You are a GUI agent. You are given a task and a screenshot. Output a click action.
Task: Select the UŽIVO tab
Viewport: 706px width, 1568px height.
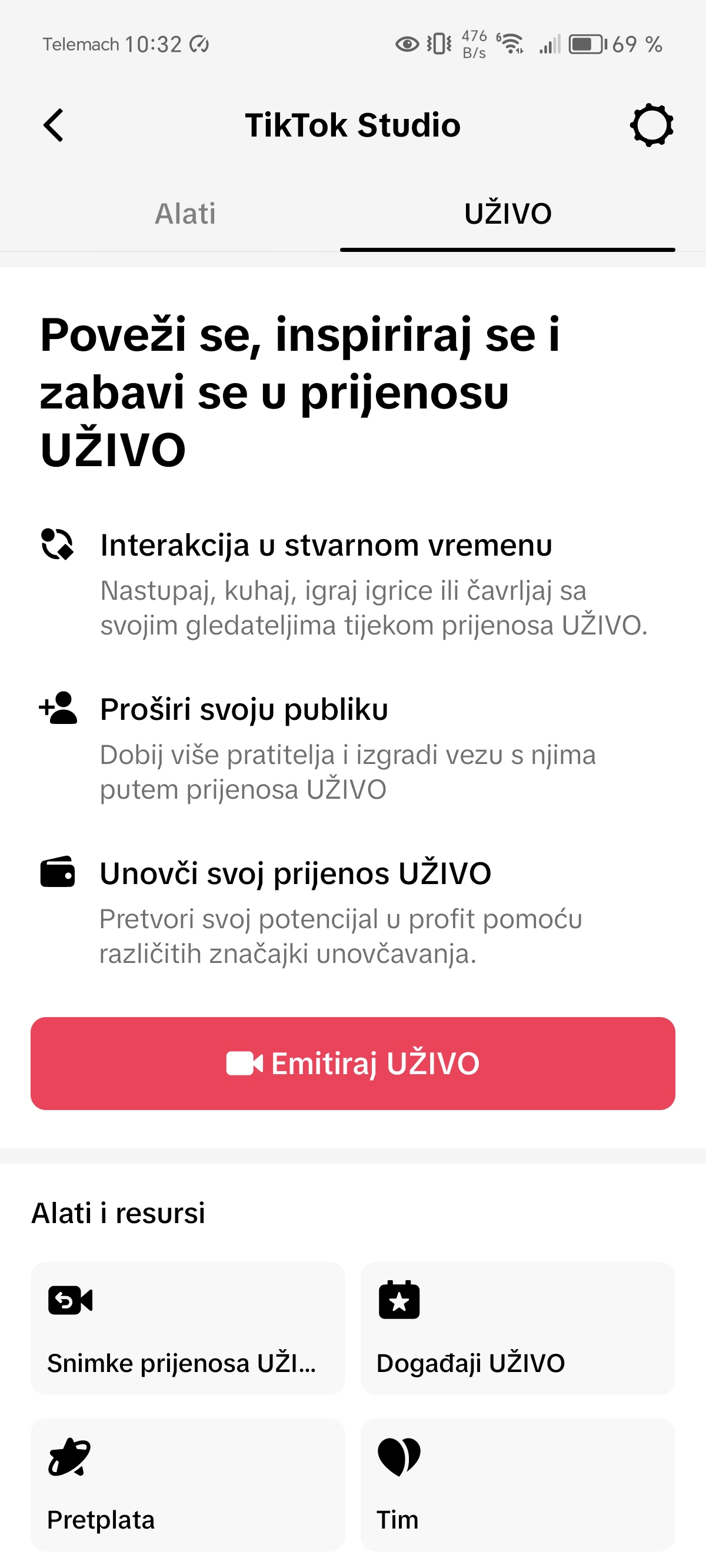click(508, 214)
